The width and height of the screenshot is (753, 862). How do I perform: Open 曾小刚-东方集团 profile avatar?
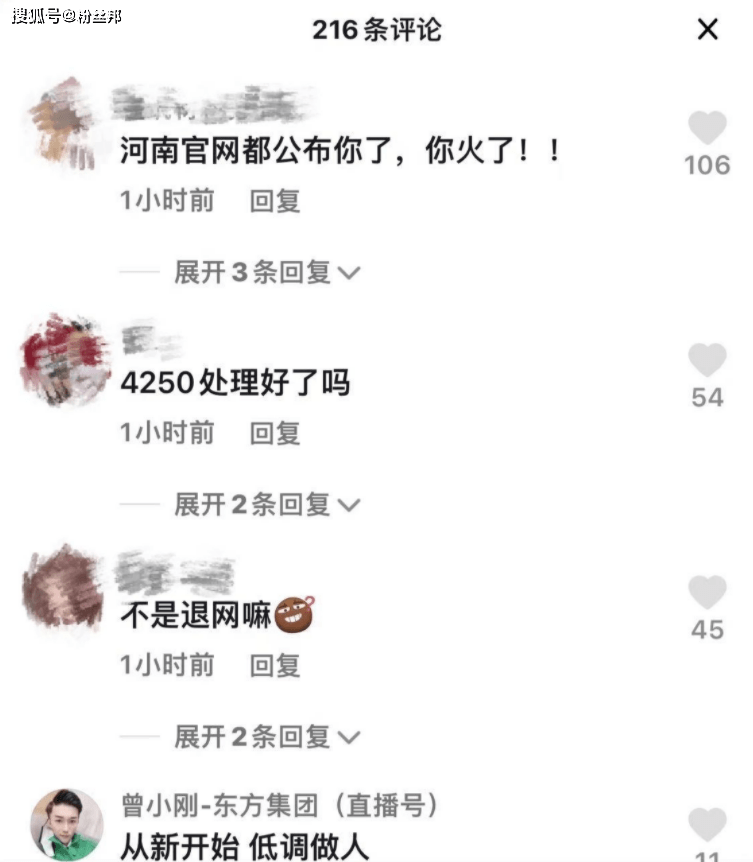click(66, 825)
